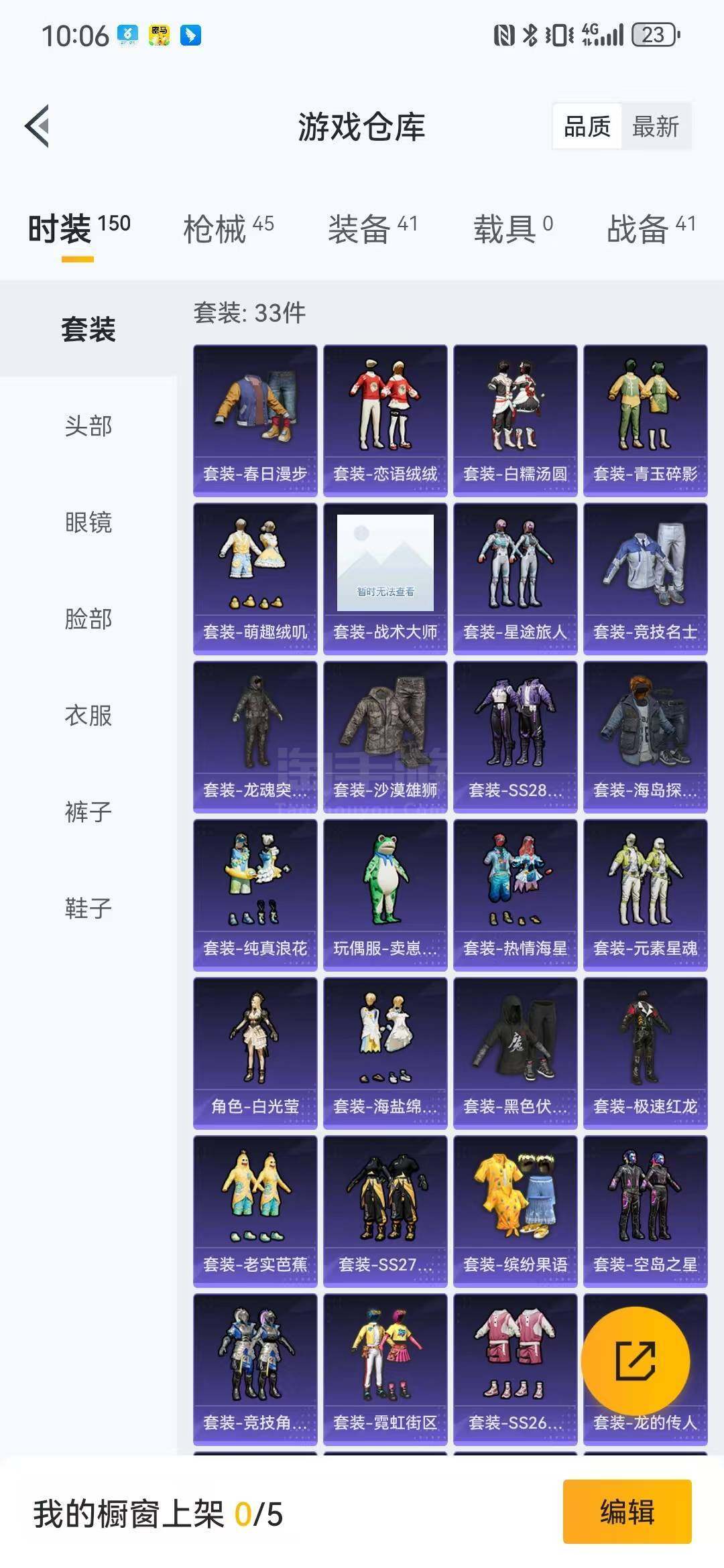View the 套装-极速红龙 outfit

coord(646,1053)
